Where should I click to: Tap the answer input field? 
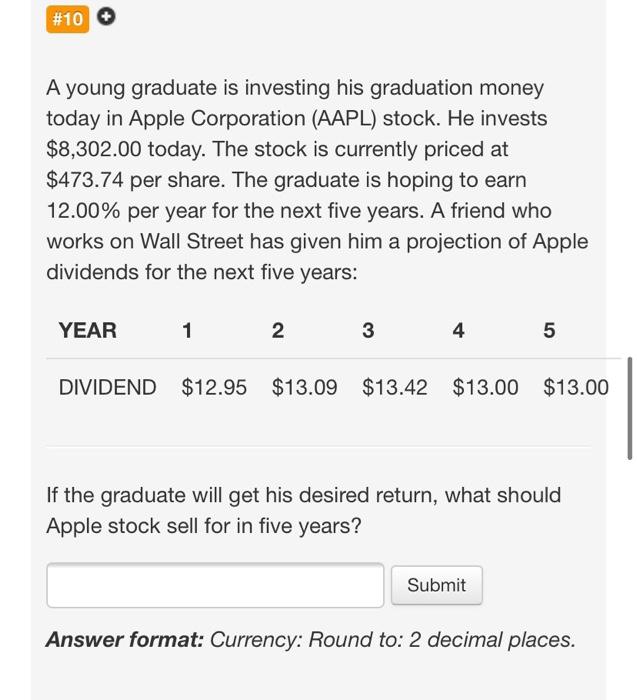click(214, 585)
